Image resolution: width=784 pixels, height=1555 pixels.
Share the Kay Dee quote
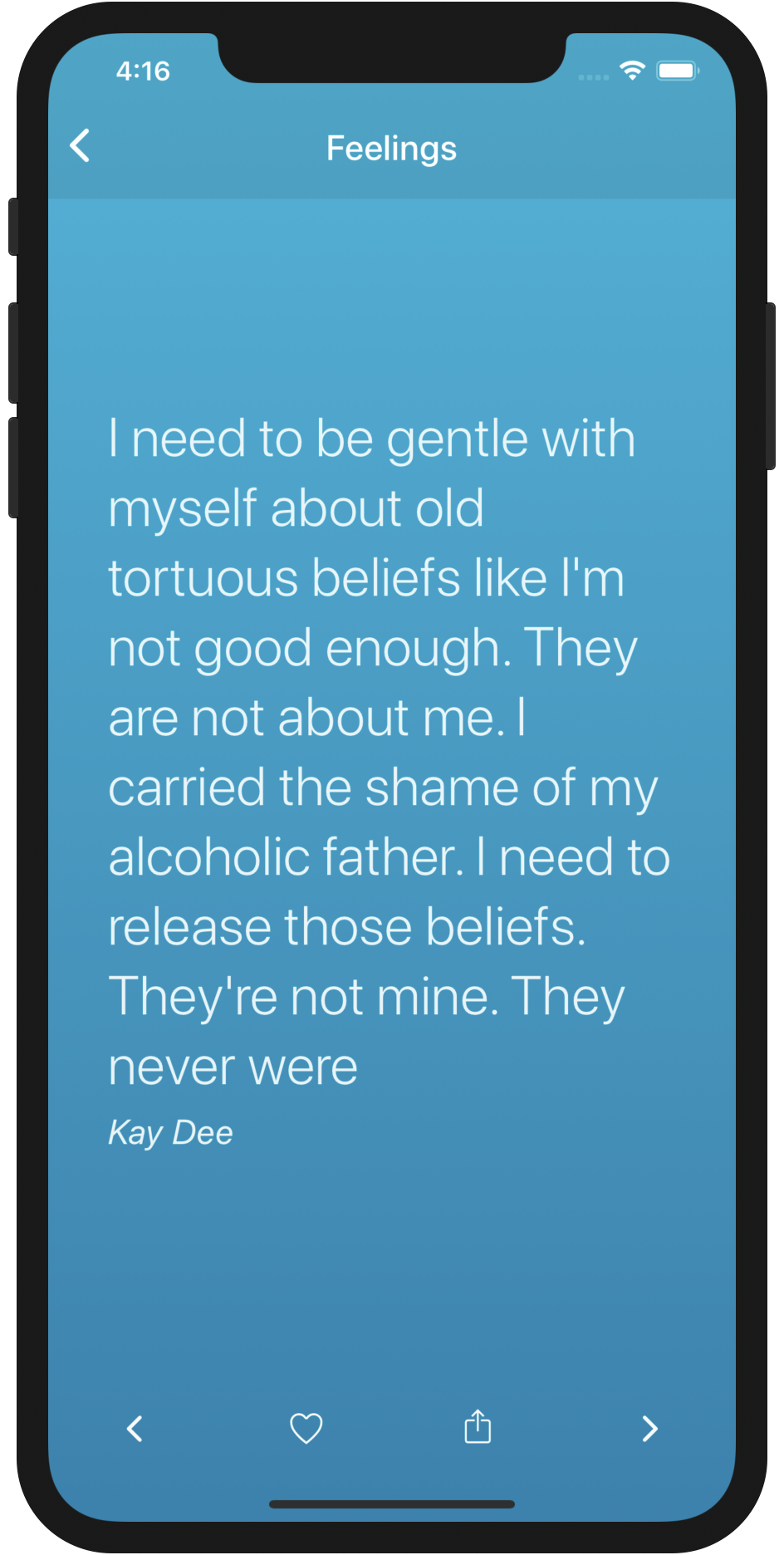click(x=478, y=1426)
